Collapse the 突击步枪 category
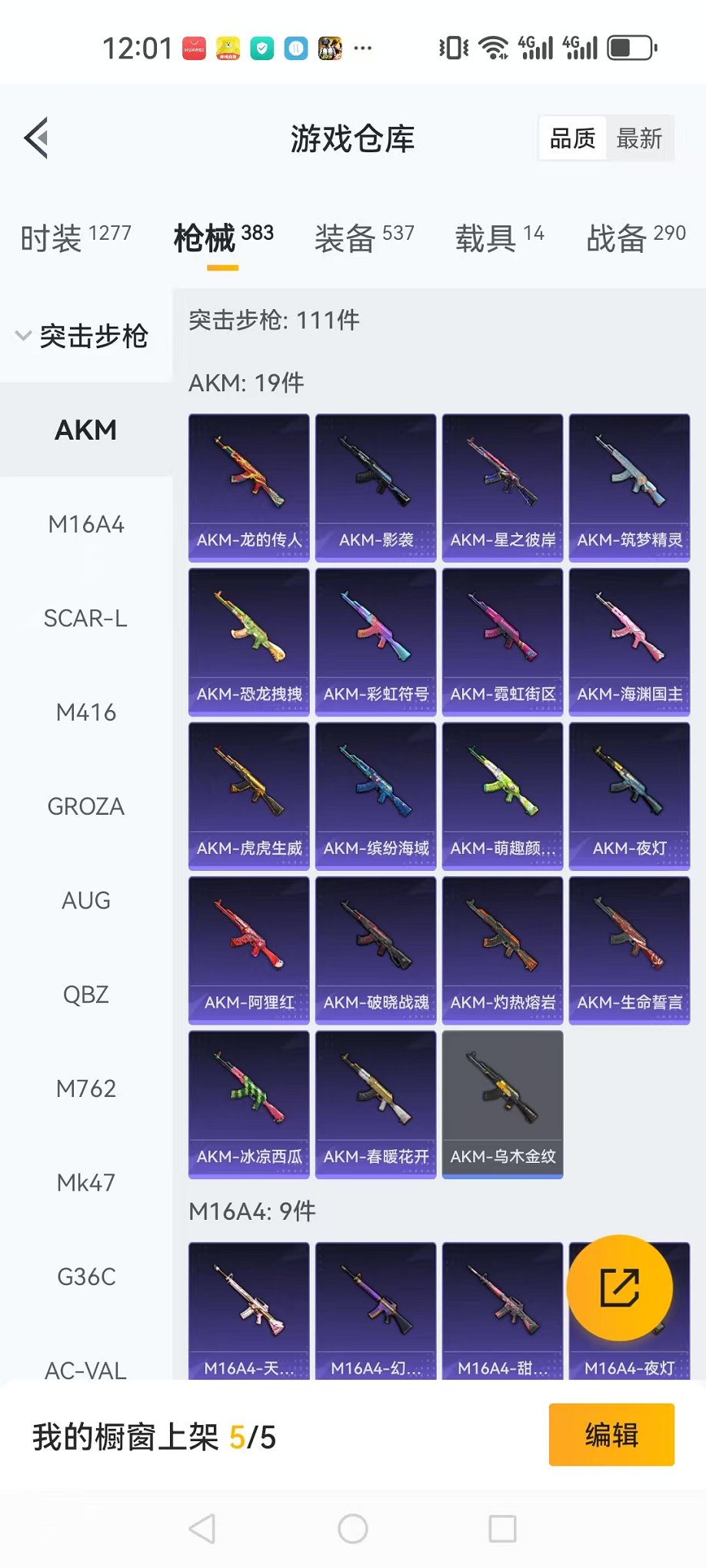 coord(82,336)
